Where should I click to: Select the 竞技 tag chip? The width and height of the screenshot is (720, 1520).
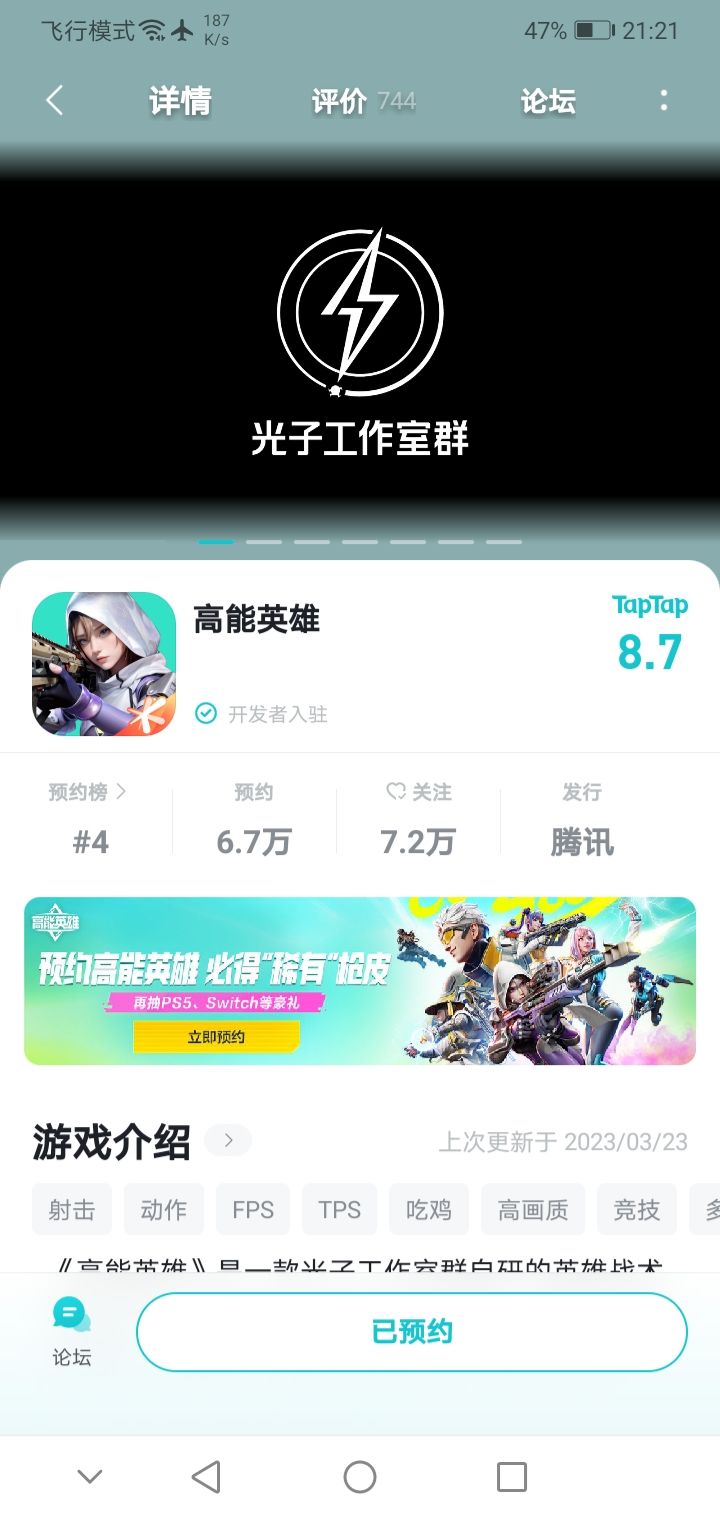click(x=637, y=1209)
